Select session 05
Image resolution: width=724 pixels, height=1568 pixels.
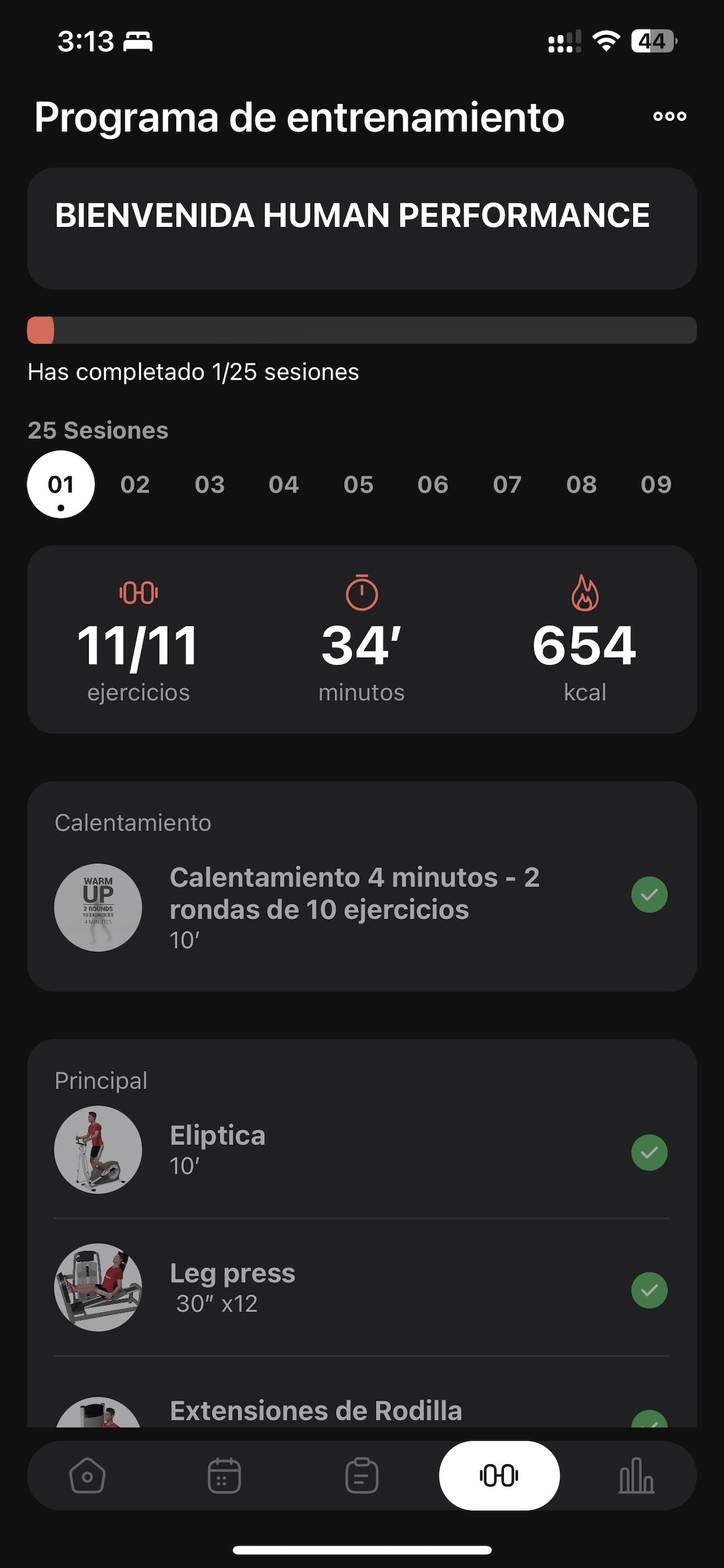tap(359, 485)
